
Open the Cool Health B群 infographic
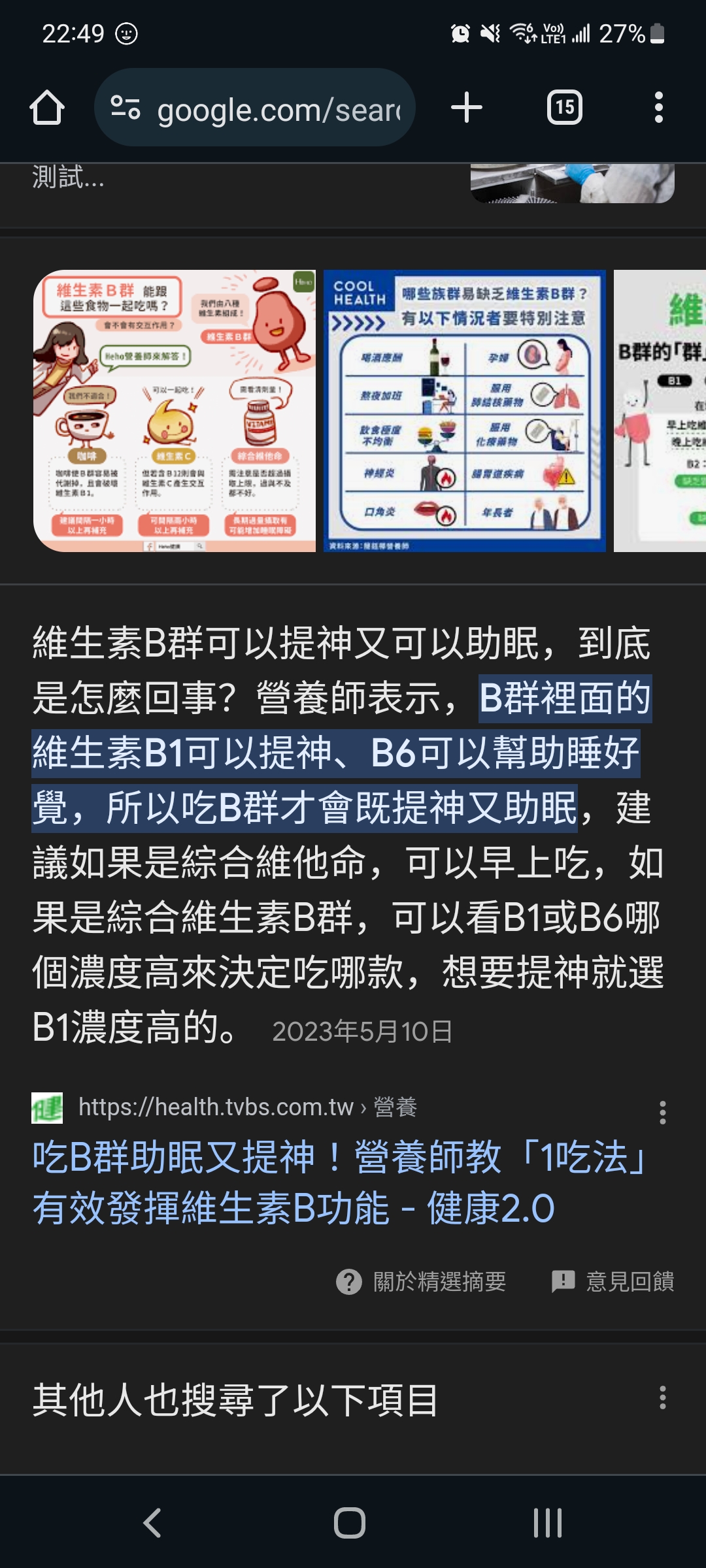[464, 411]
